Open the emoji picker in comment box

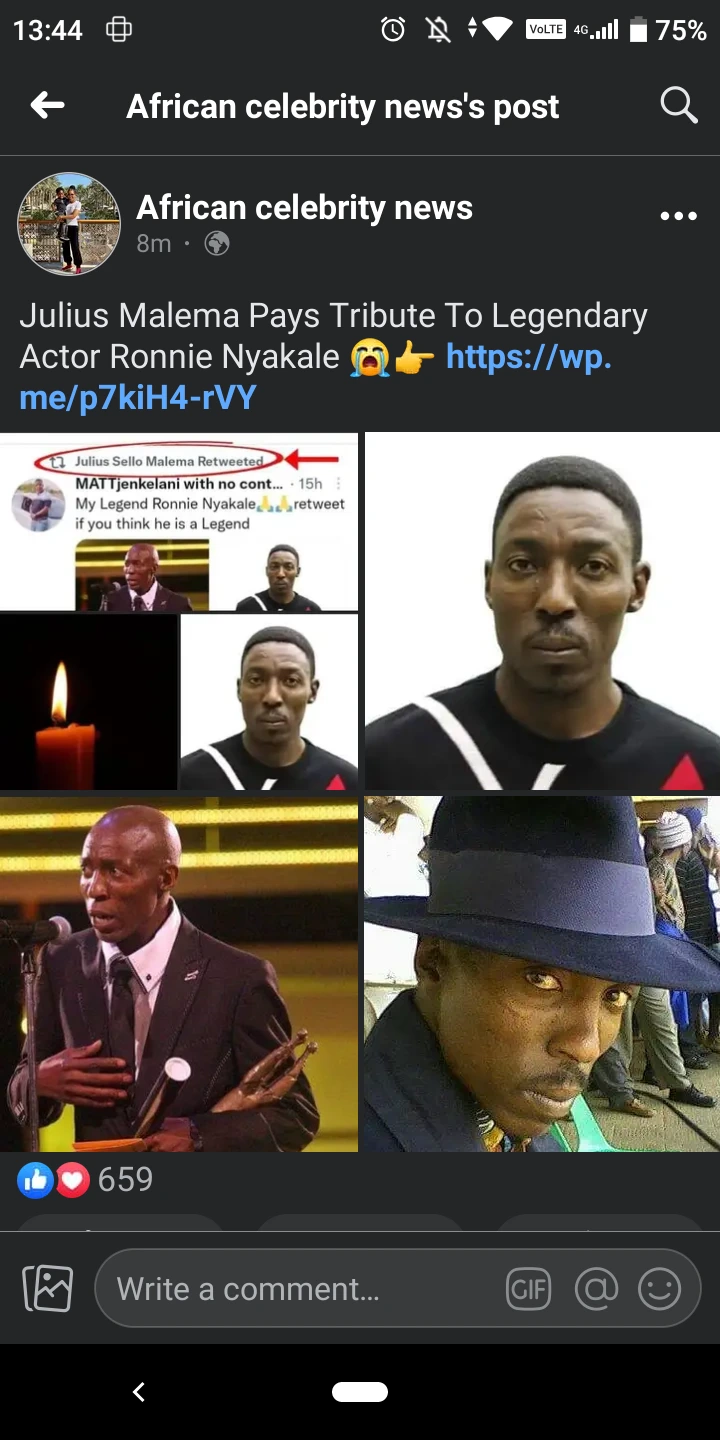point(659,1289)
